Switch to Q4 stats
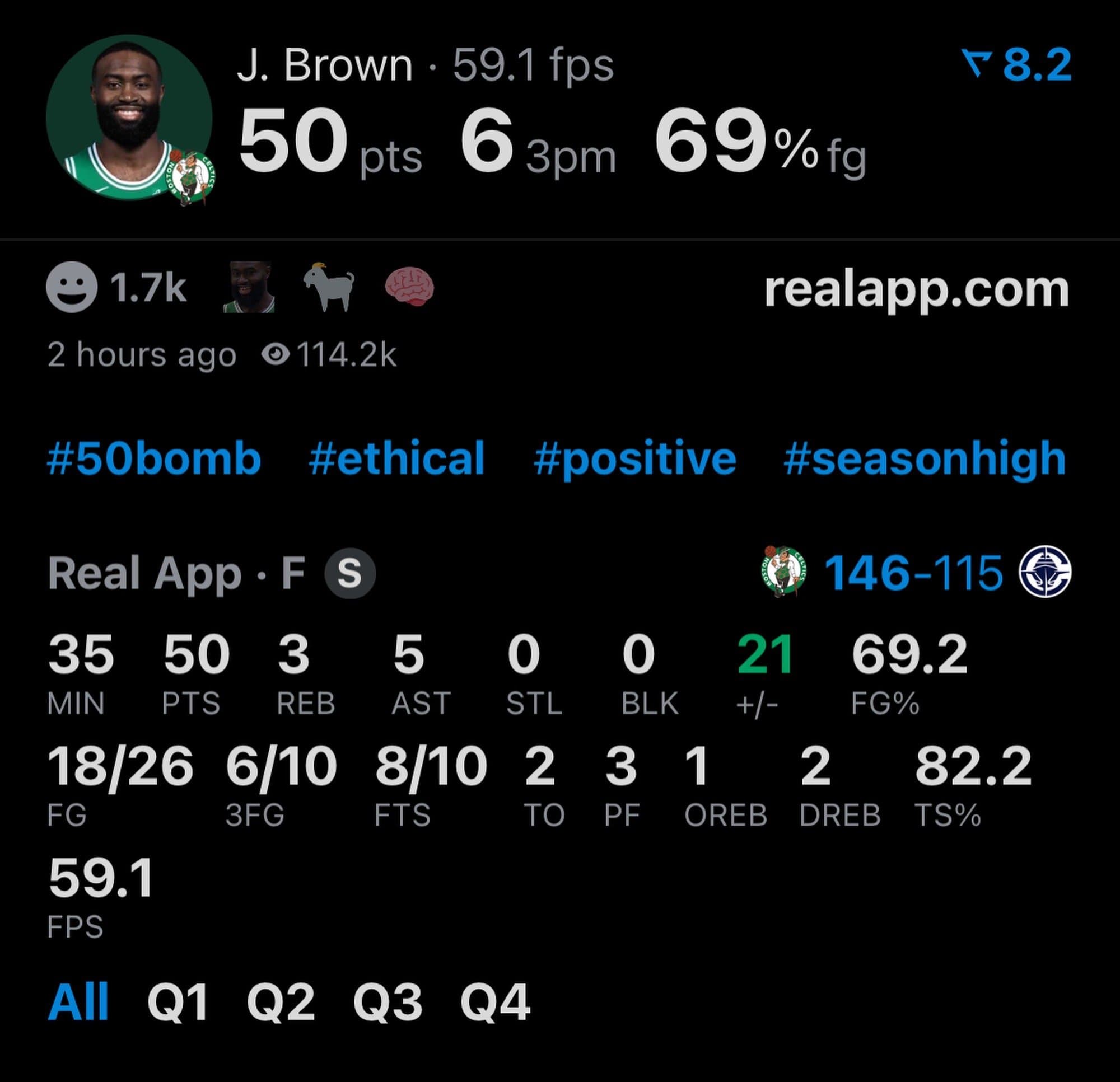The height and width of the screenshot is (1082, 1120). click(495, 1001)
